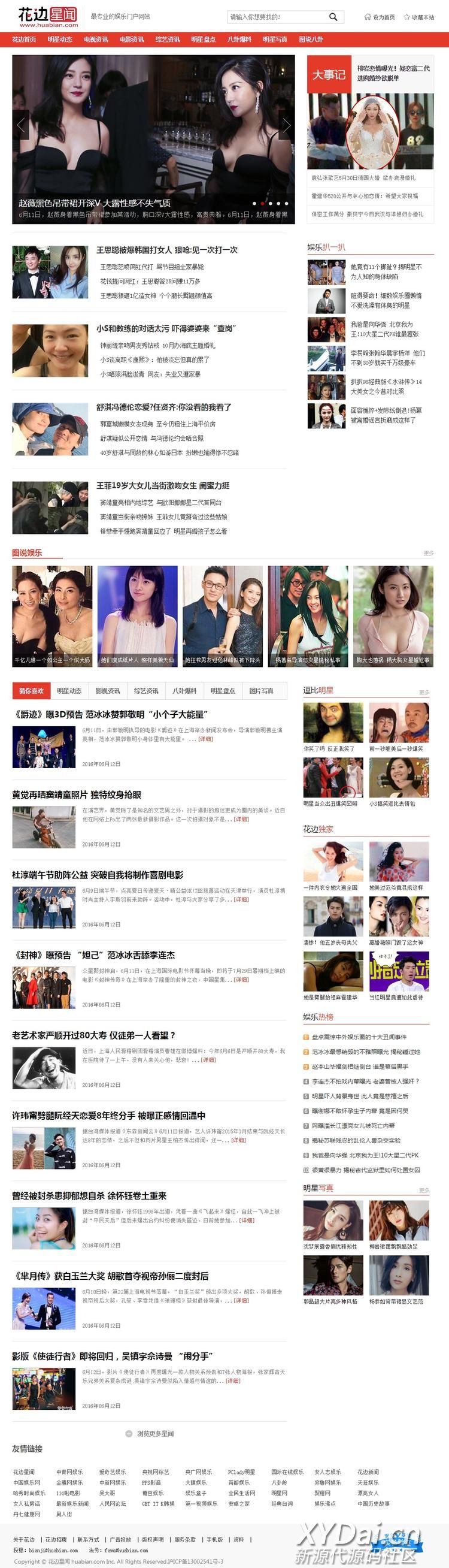Viewport: 449px width, 1568px height.
Task: Open the 千亿儿媳一个如公主 photo tile
Action: click(52, 617)
